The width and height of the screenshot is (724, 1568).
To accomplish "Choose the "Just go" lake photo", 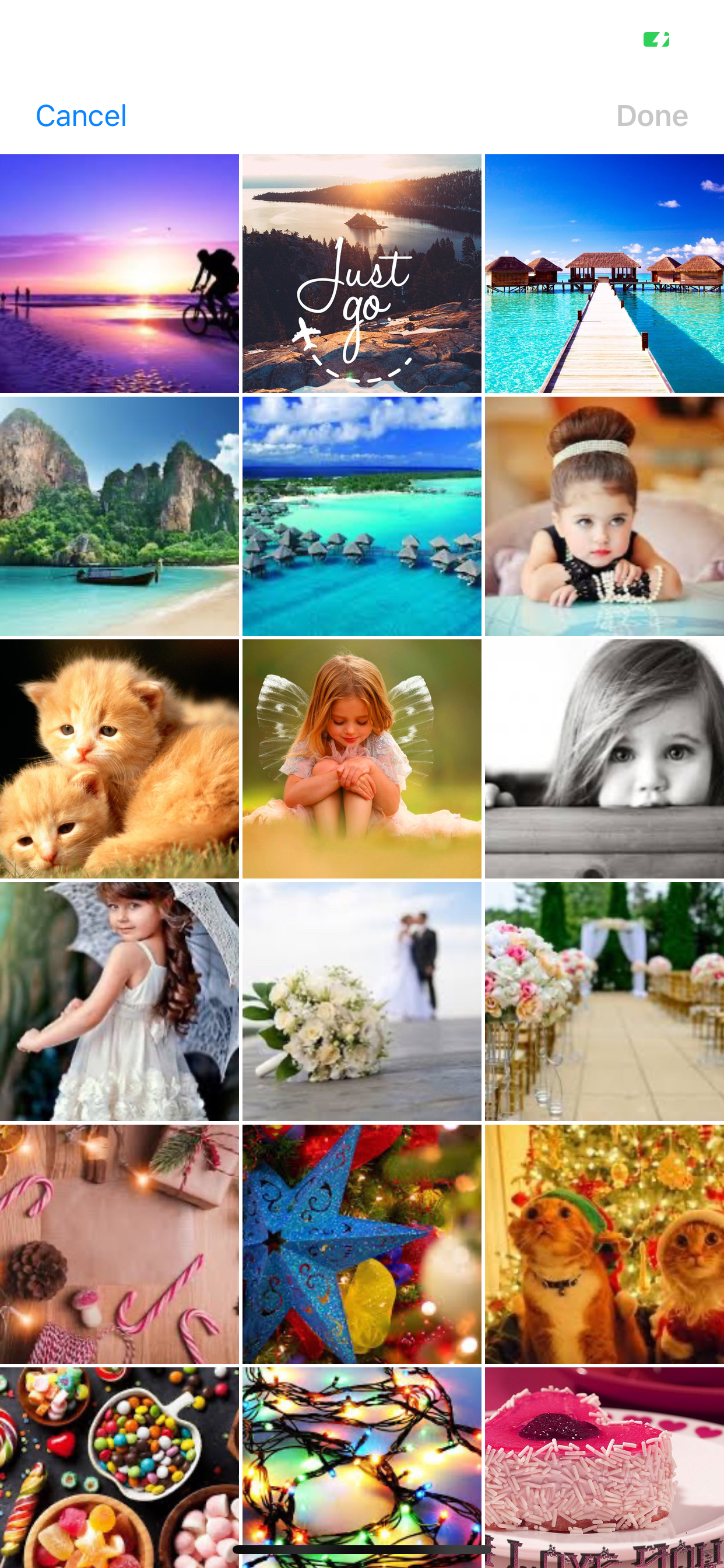I will click(361, 274).
